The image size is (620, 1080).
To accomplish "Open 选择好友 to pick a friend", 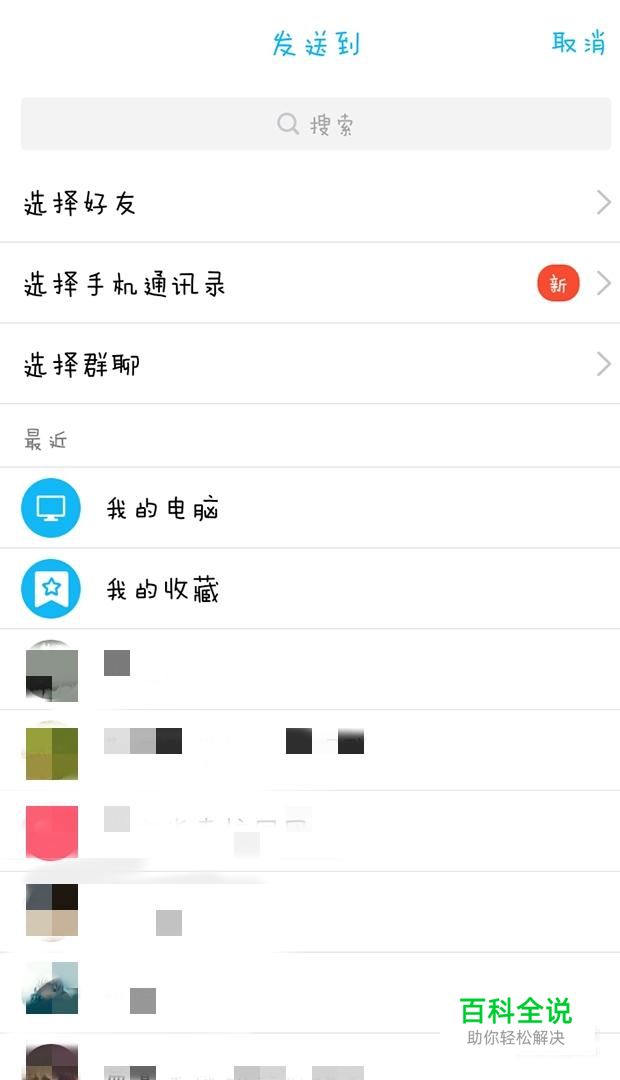I will pos(310,202).
